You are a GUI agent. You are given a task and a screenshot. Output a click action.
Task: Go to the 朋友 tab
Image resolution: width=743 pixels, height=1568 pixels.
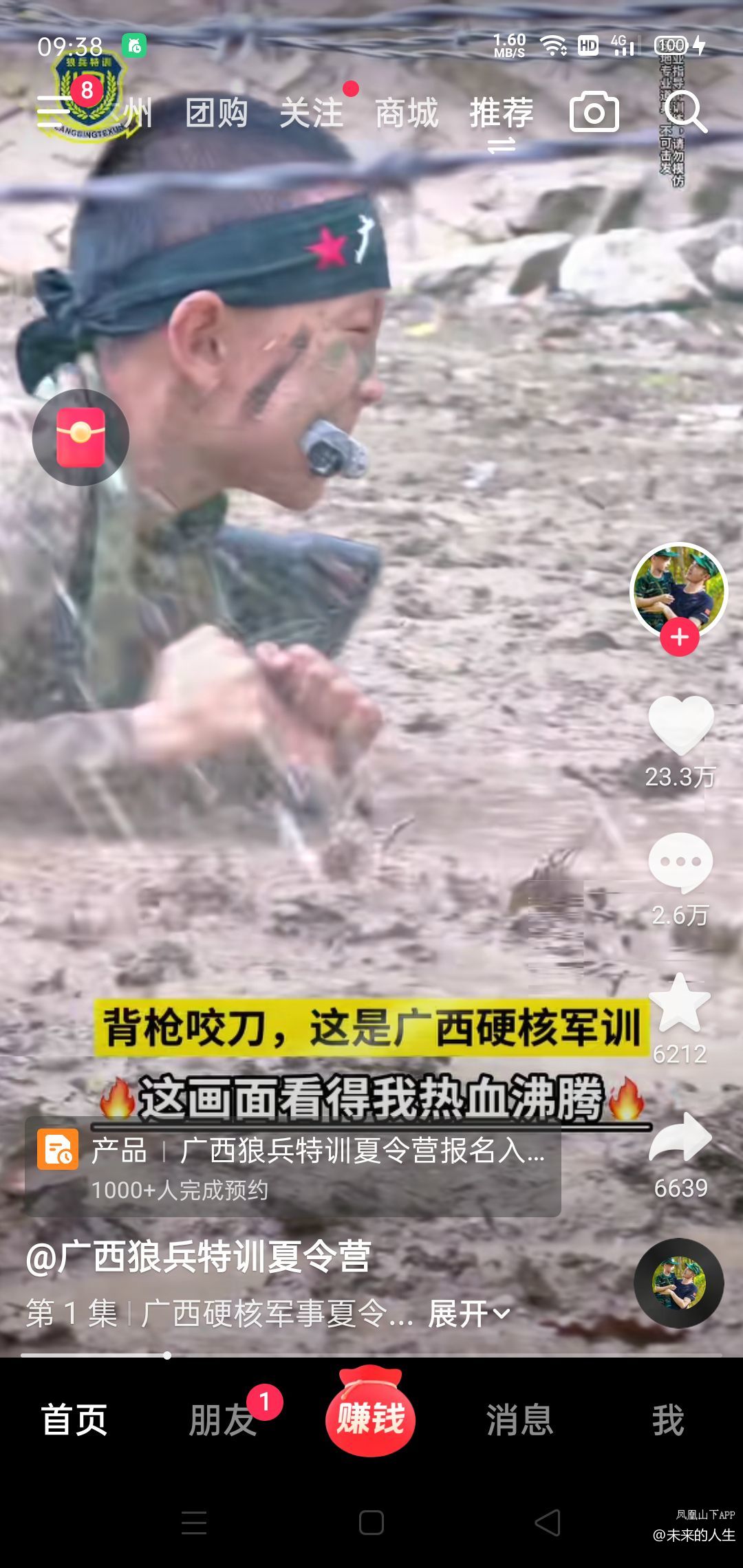pyautogui.click(x=222, y=1420)
